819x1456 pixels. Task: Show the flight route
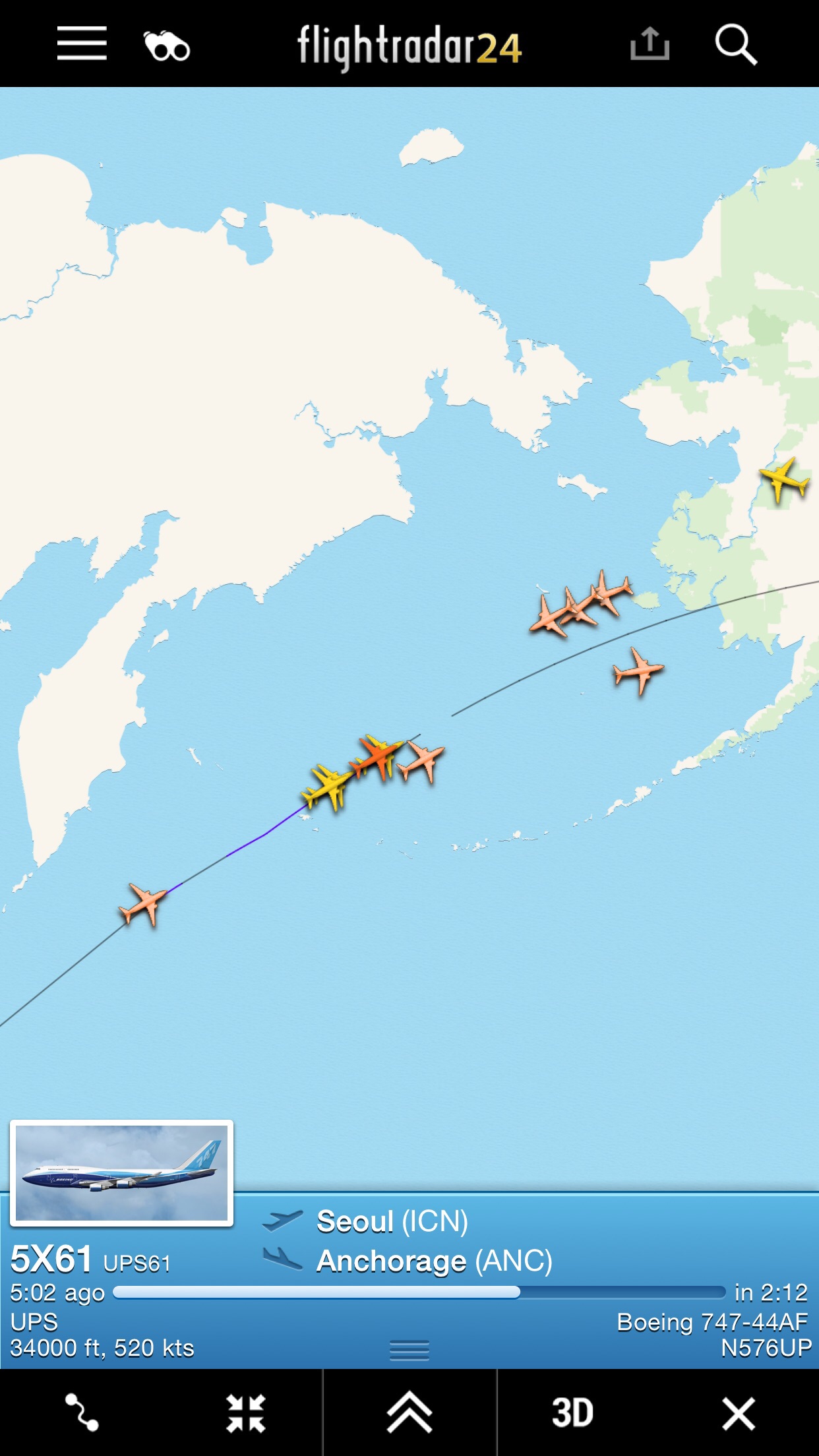click(82, 1412)
